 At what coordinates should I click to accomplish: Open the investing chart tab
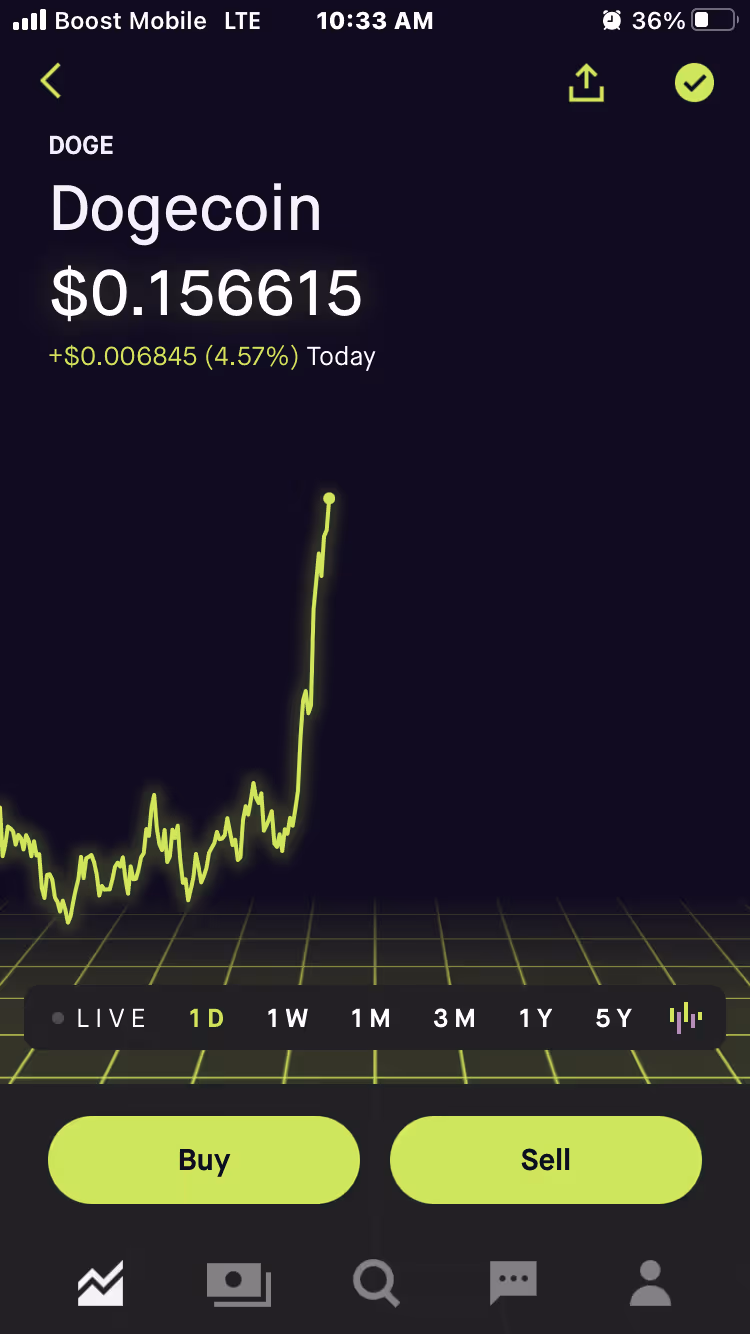click(x=100, y=1283)
